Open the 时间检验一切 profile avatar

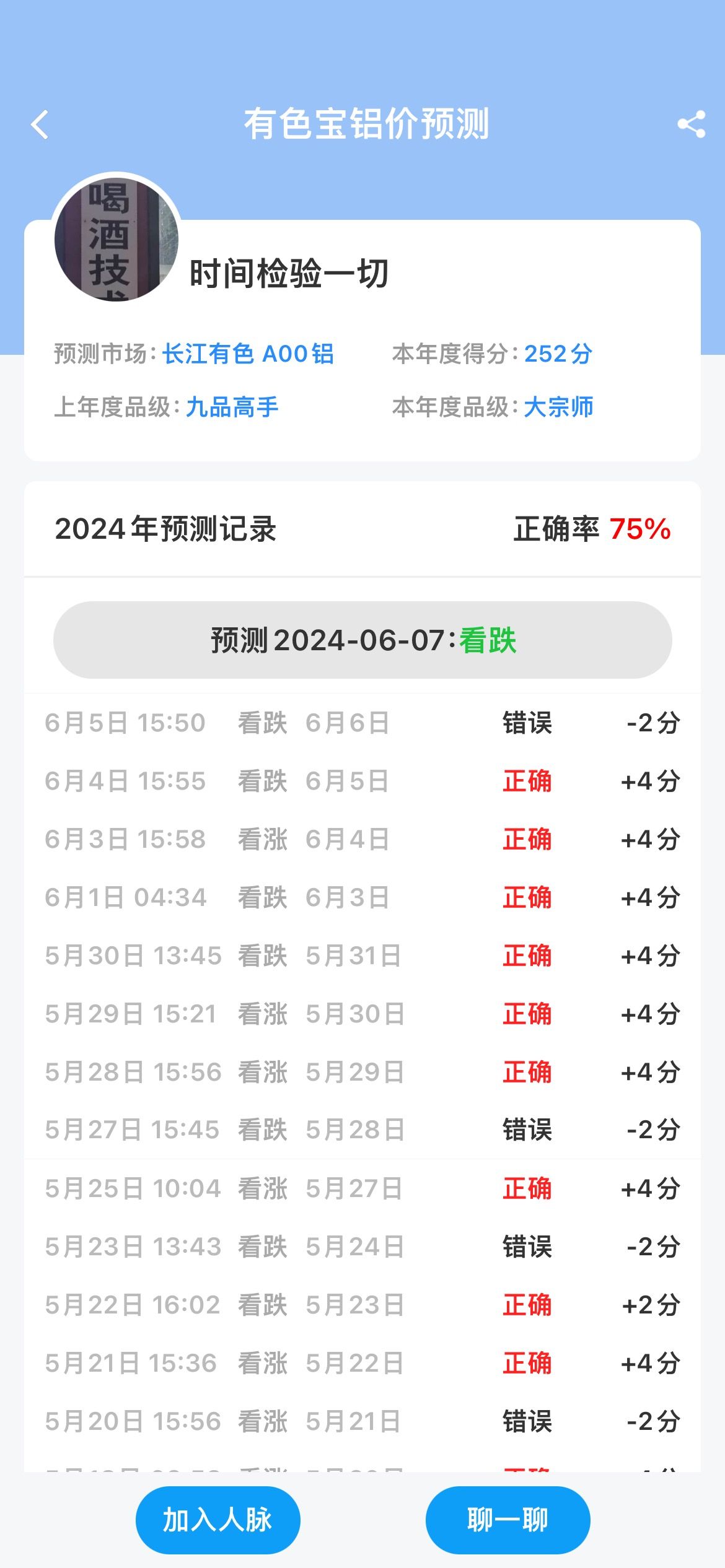click(x=116, y=238)
